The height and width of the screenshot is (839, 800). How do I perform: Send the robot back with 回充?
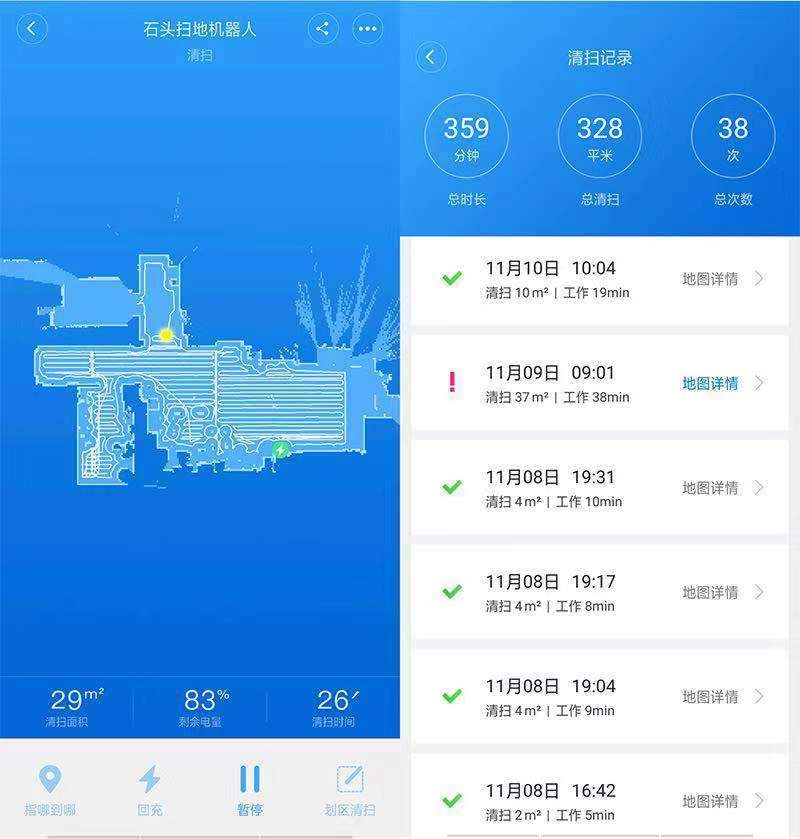click(150, 790)
